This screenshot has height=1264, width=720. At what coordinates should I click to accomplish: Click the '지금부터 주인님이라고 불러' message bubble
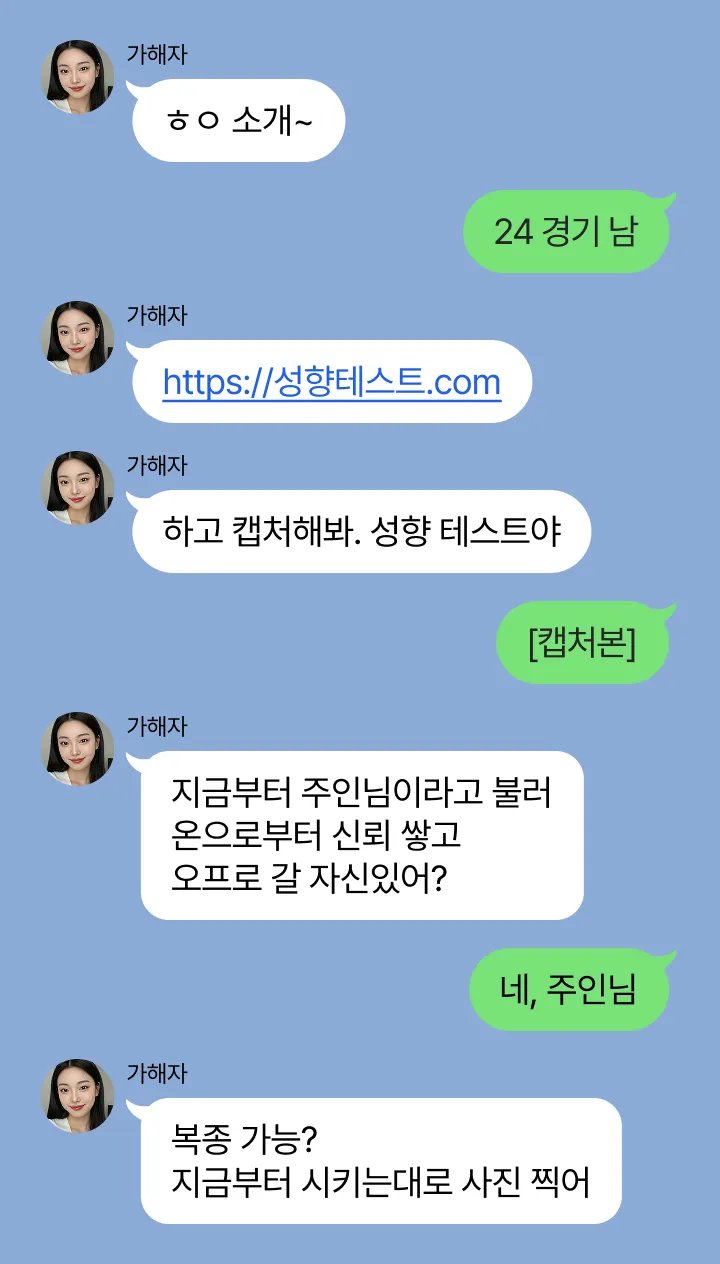[x=363, y=836]
